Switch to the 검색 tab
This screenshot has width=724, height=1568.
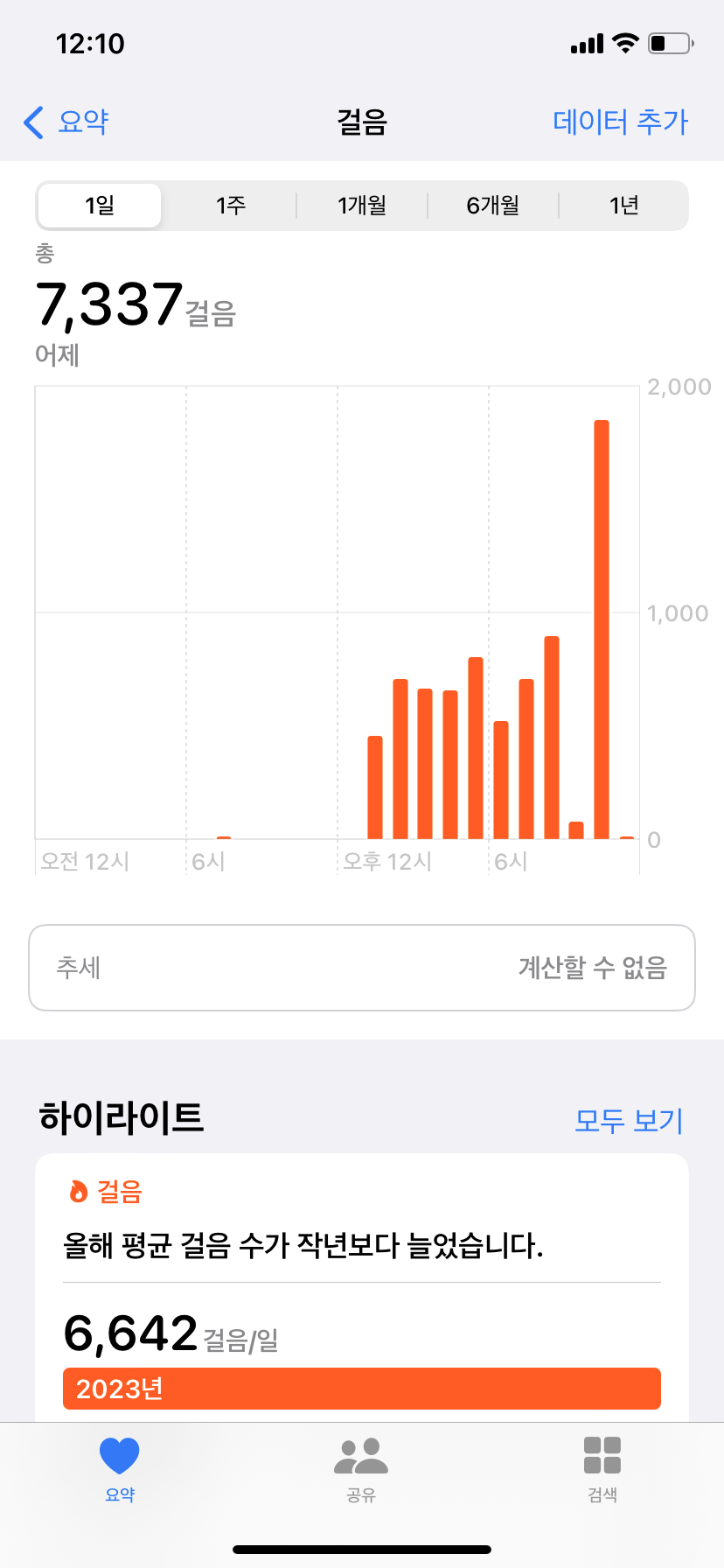pos(602,1468)
